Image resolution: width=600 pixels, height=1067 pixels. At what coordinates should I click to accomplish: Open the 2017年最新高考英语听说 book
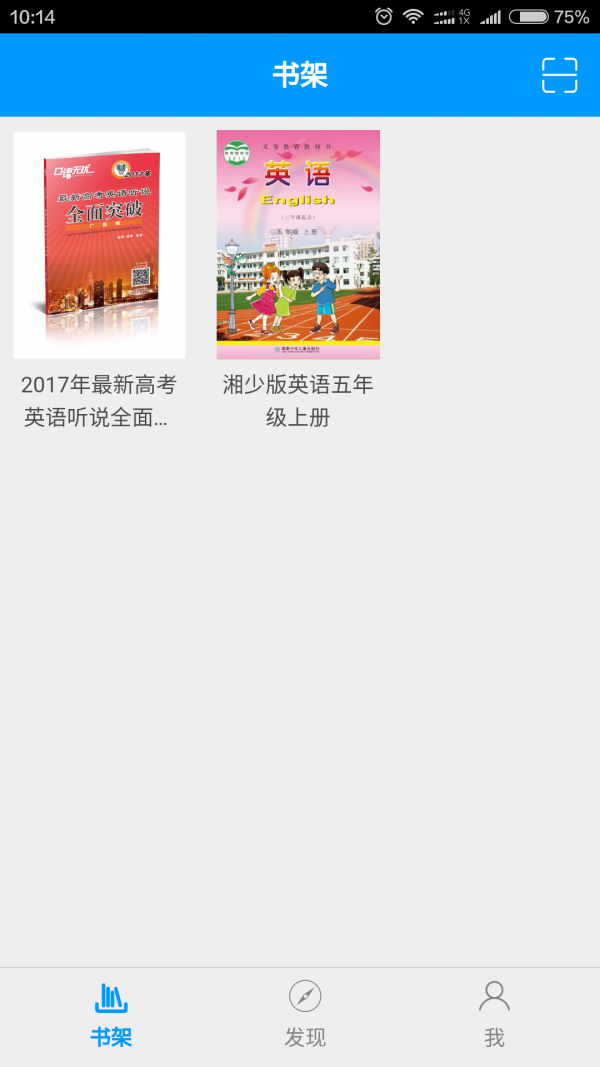click(99, 246)
